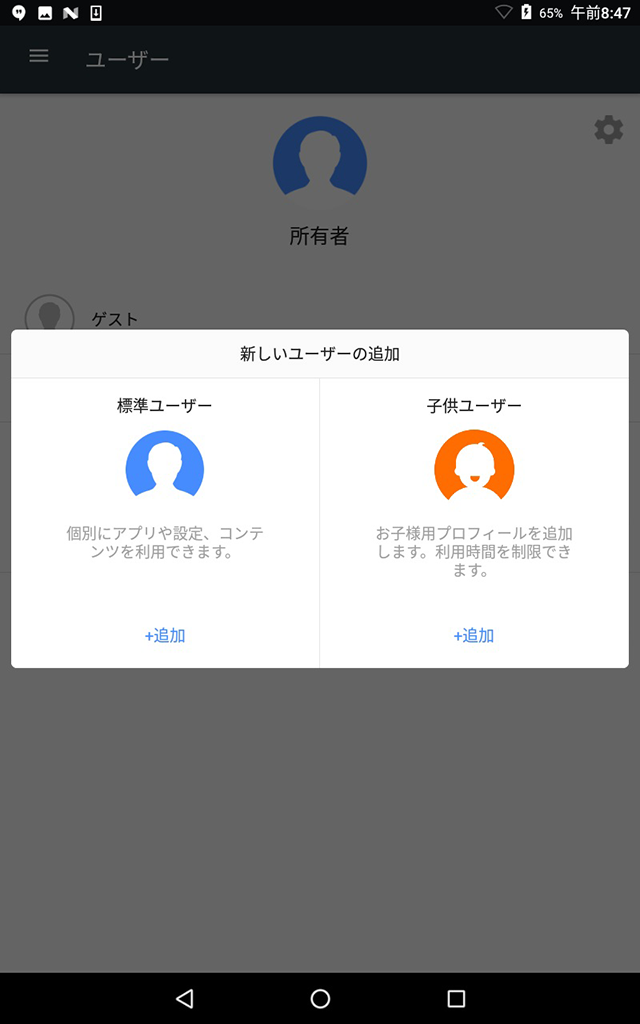Tap +追加 under 標準ユーザー
This screenshot has height=1024, width=640.
click(x=165, y=635)
